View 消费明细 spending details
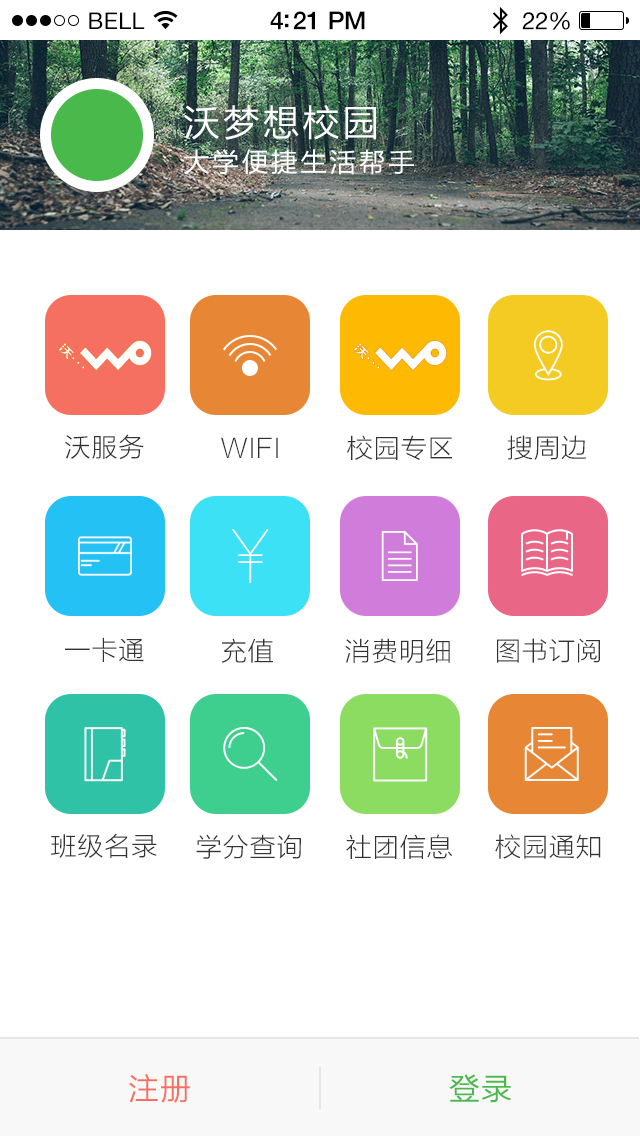 pos(400,556)
